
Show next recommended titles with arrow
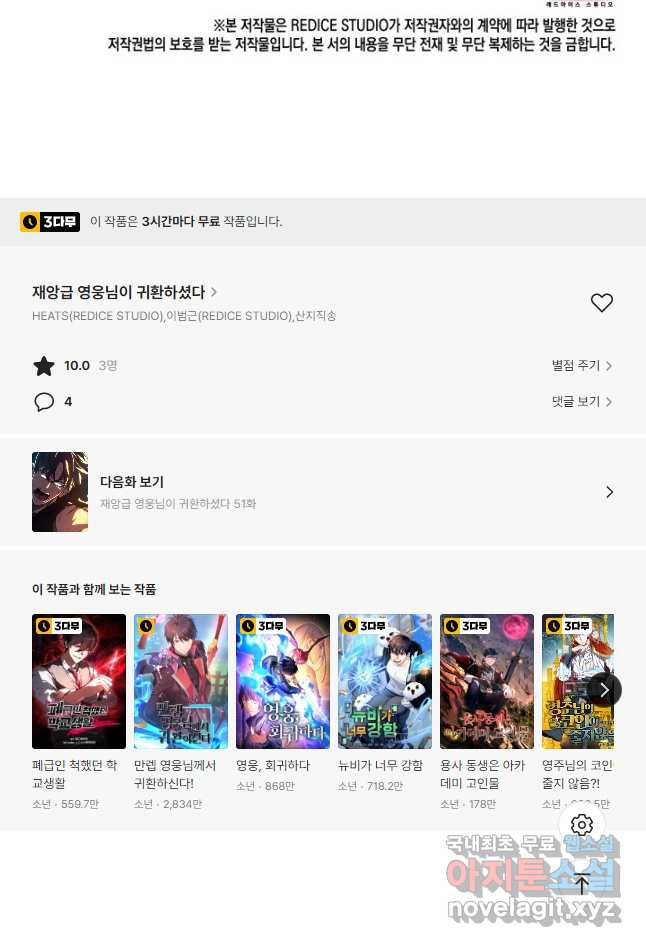(x=604, y=689)
